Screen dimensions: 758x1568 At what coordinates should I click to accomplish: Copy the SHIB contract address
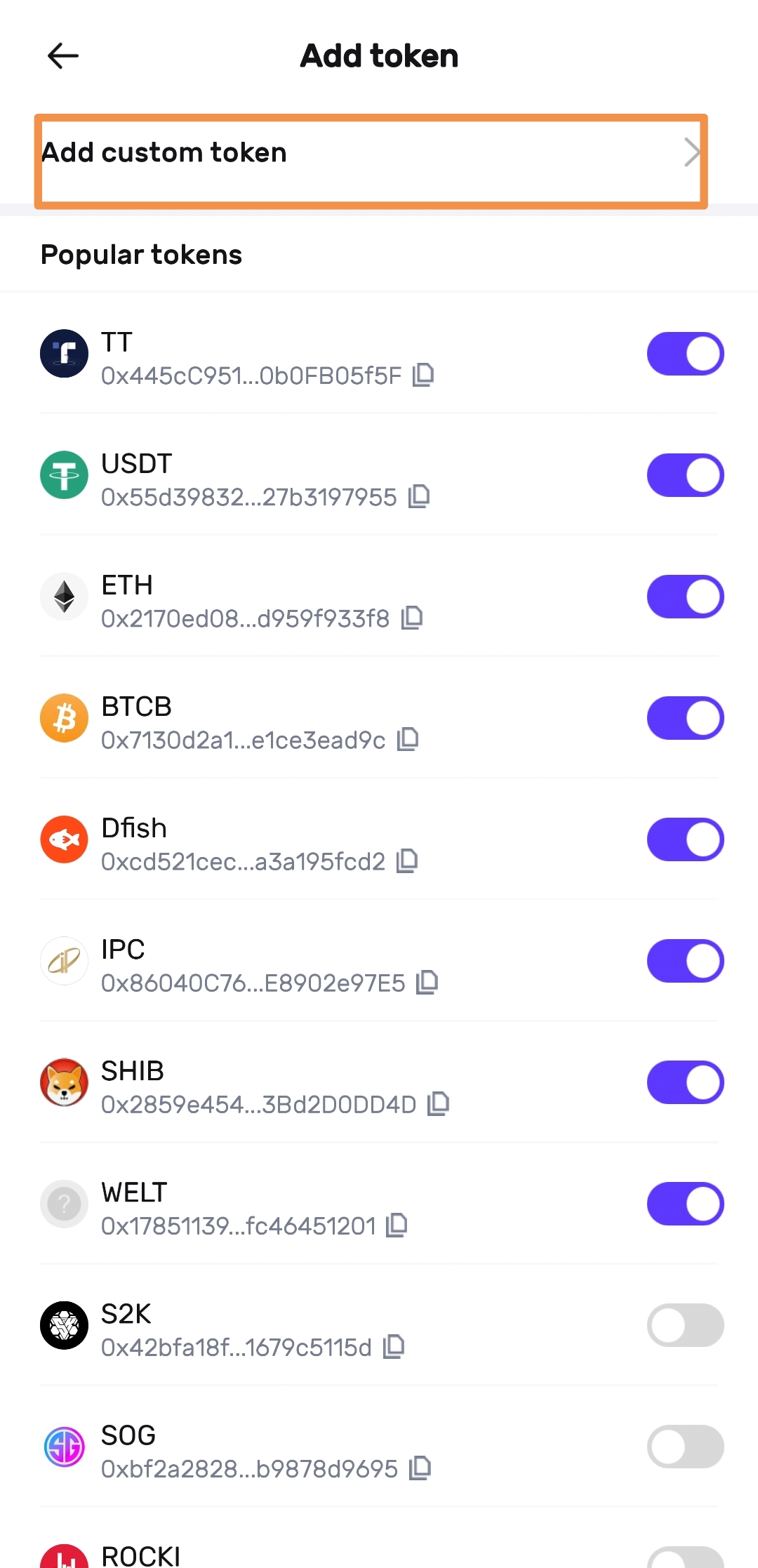(x=439, y=1104)
